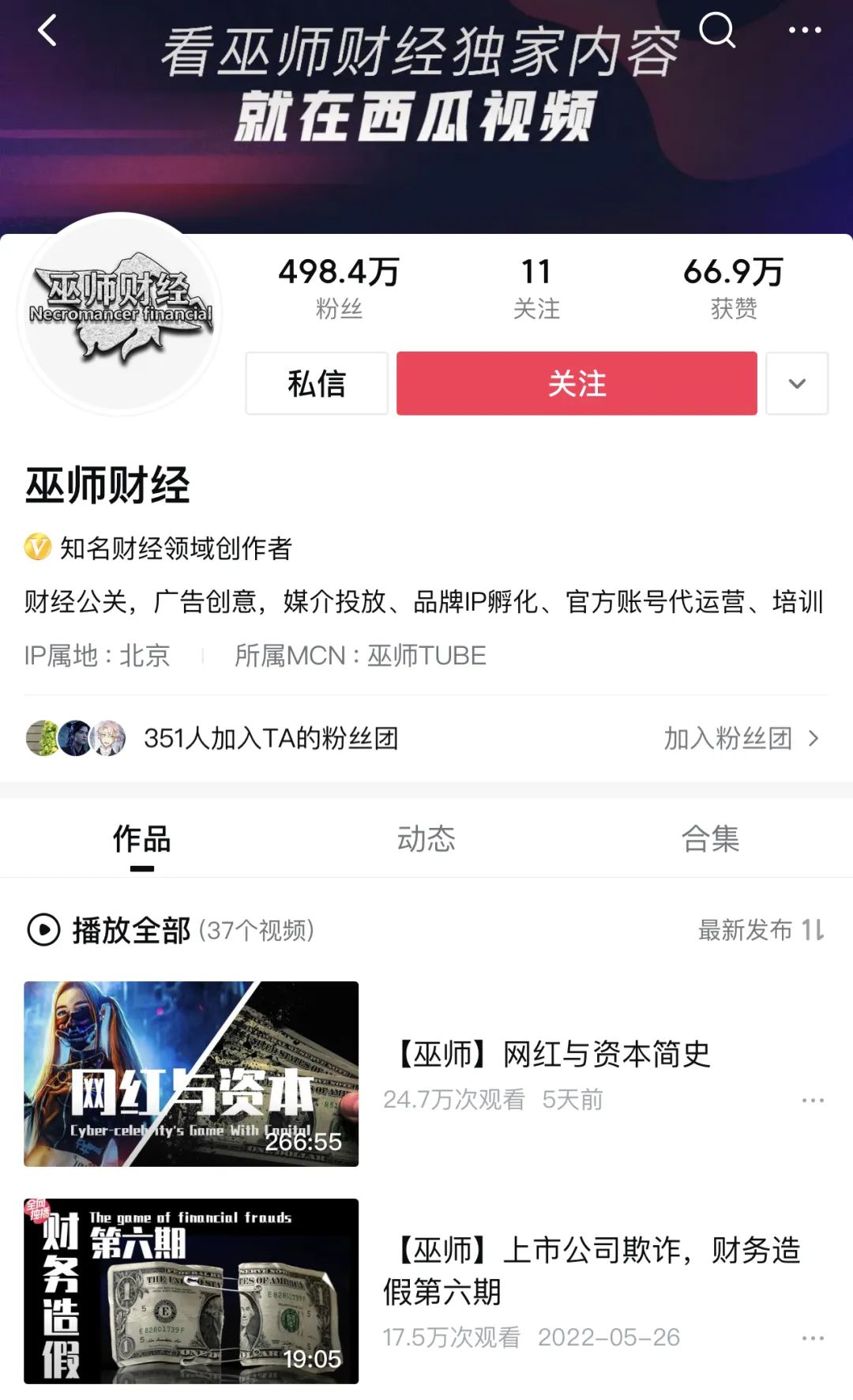View the 498.4万 粉丝 followers list
This screenshot has width=853, height=1400.
tap(339, 288)
